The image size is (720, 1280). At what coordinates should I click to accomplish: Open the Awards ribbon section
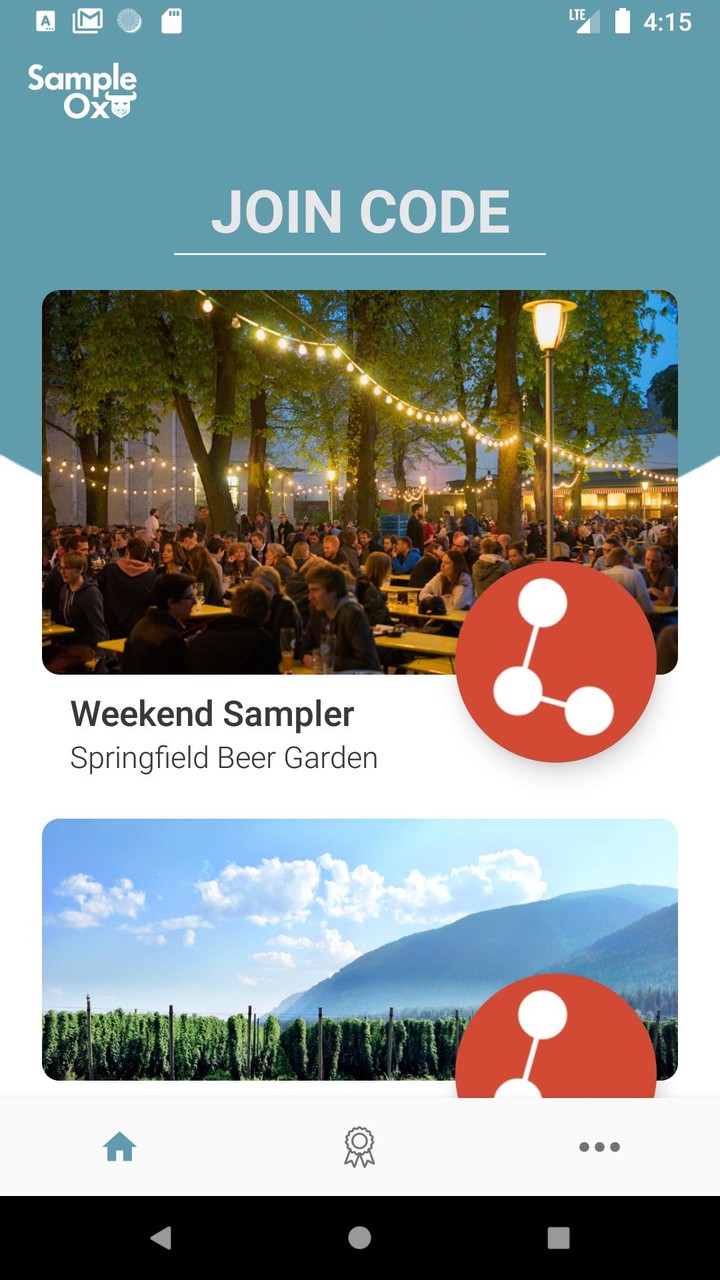359,1147
